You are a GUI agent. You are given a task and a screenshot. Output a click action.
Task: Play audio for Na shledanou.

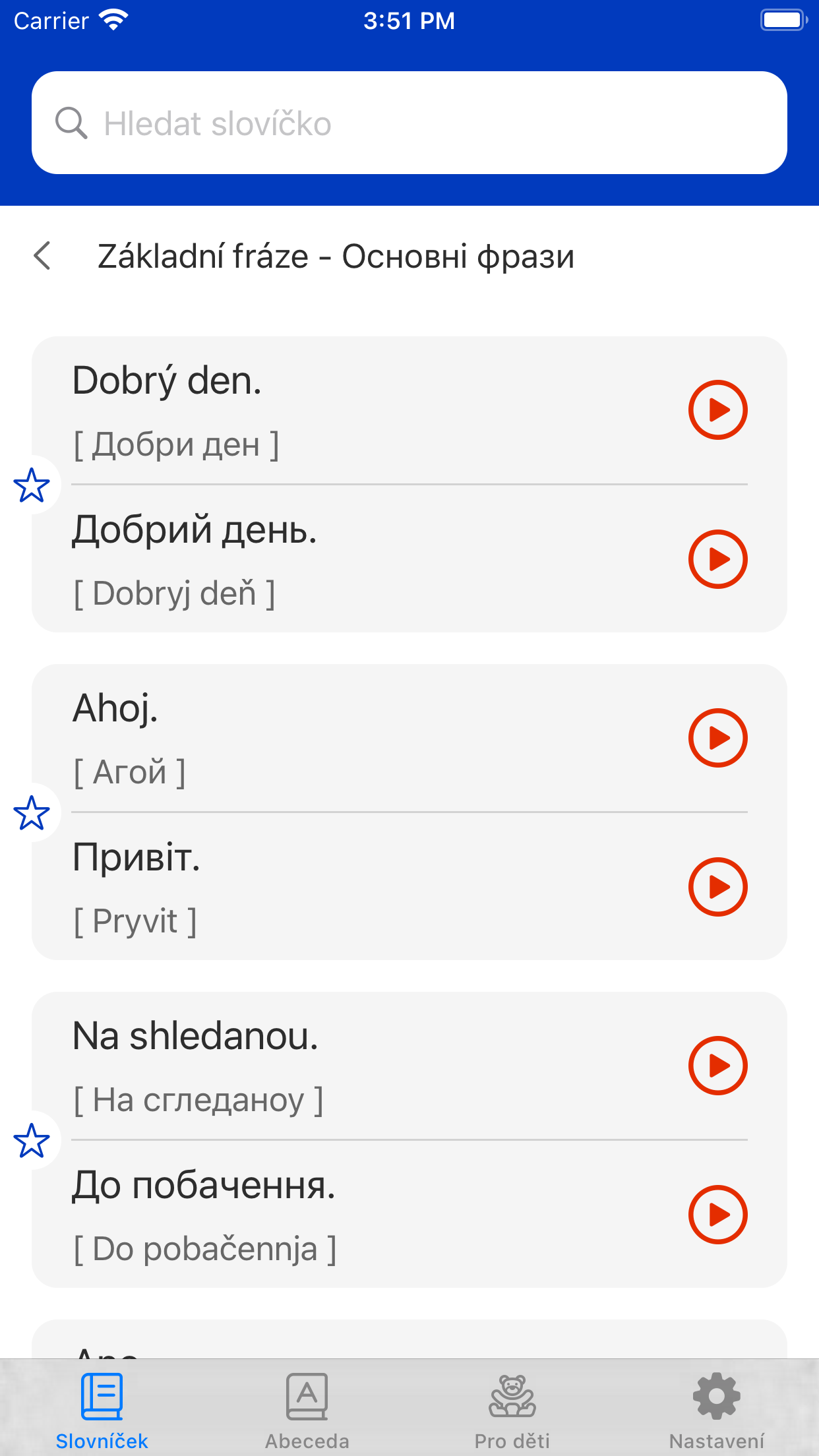tap(717, 1066)
